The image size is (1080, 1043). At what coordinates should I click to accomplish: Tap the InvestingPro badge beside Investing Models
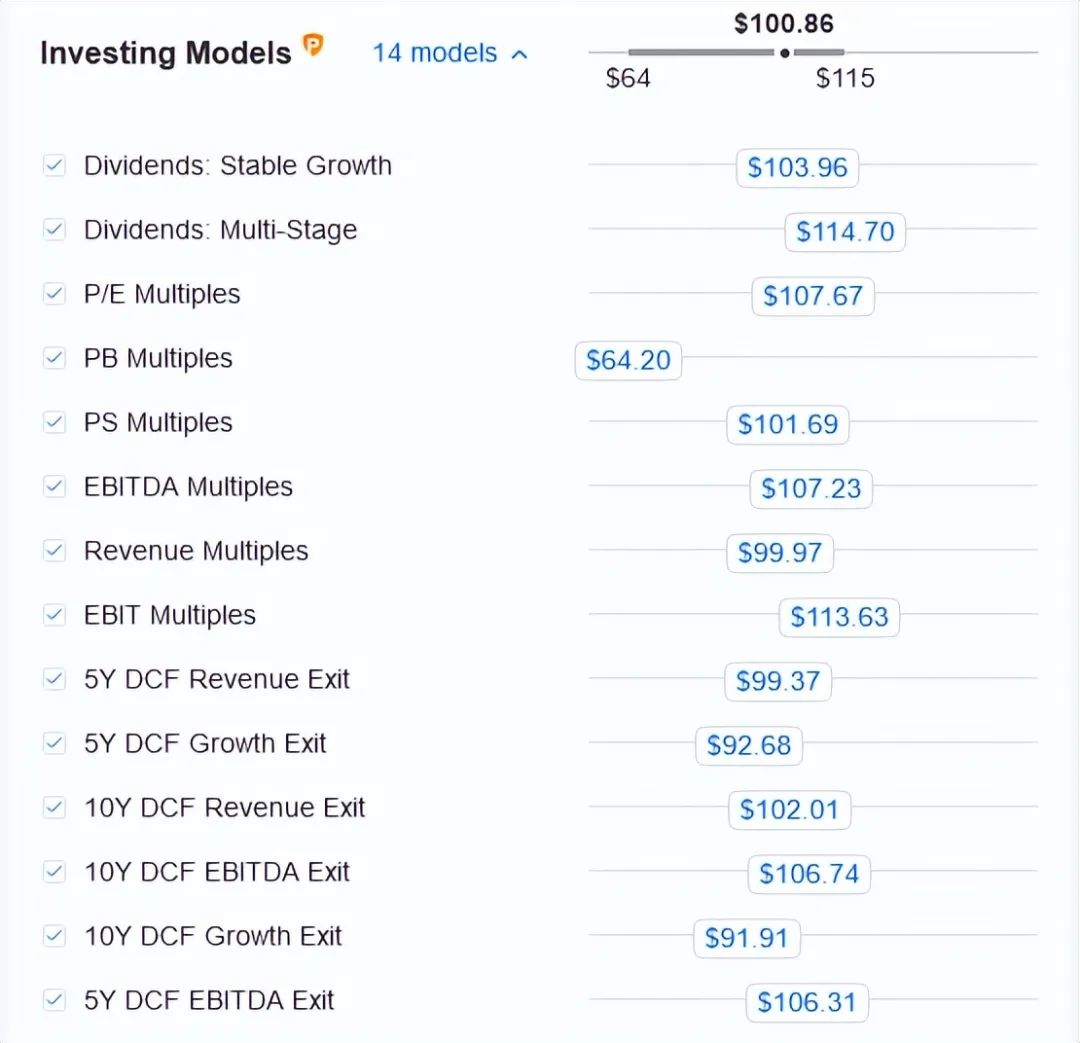[x=314, y=45]
